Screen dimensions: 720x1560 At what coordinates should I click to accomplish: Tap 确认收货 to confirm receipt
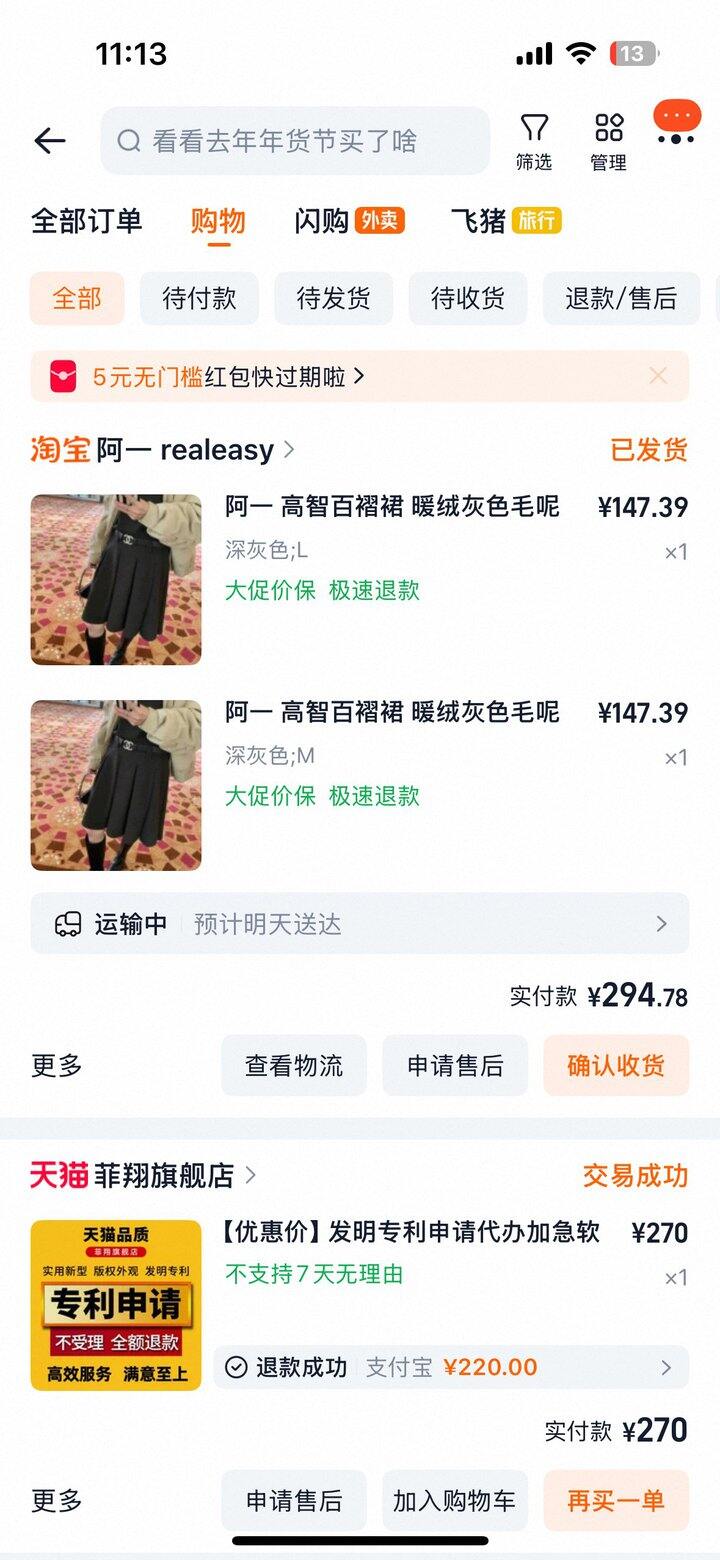coord(616,1066)
